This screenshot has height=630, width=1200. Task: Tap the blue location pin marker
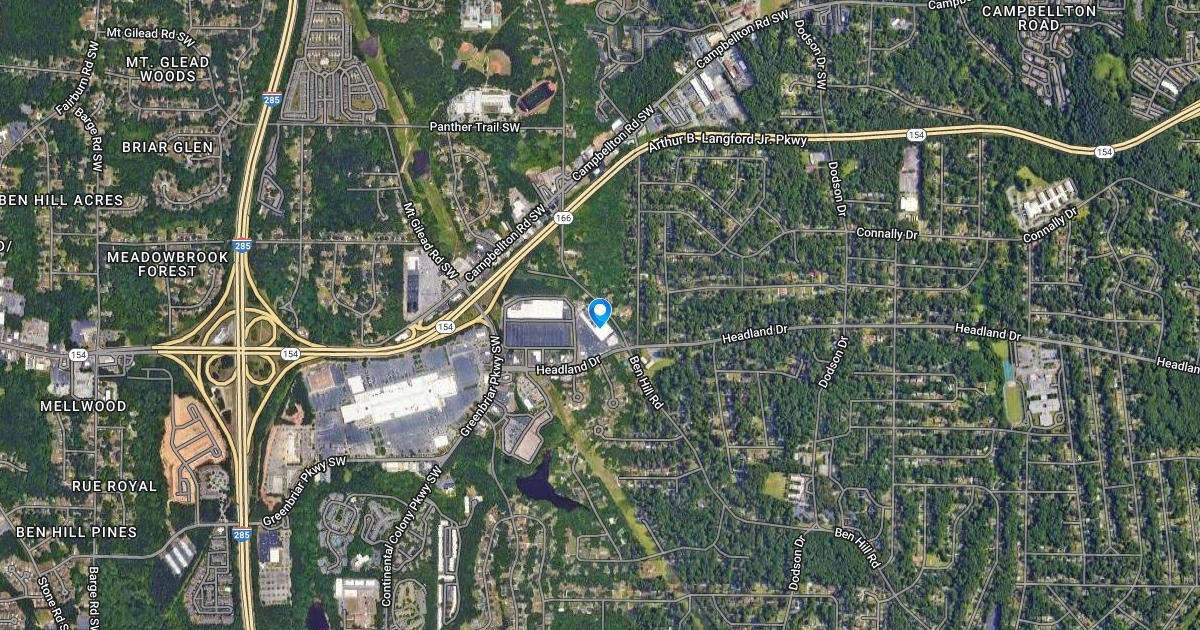coord(600,313)
